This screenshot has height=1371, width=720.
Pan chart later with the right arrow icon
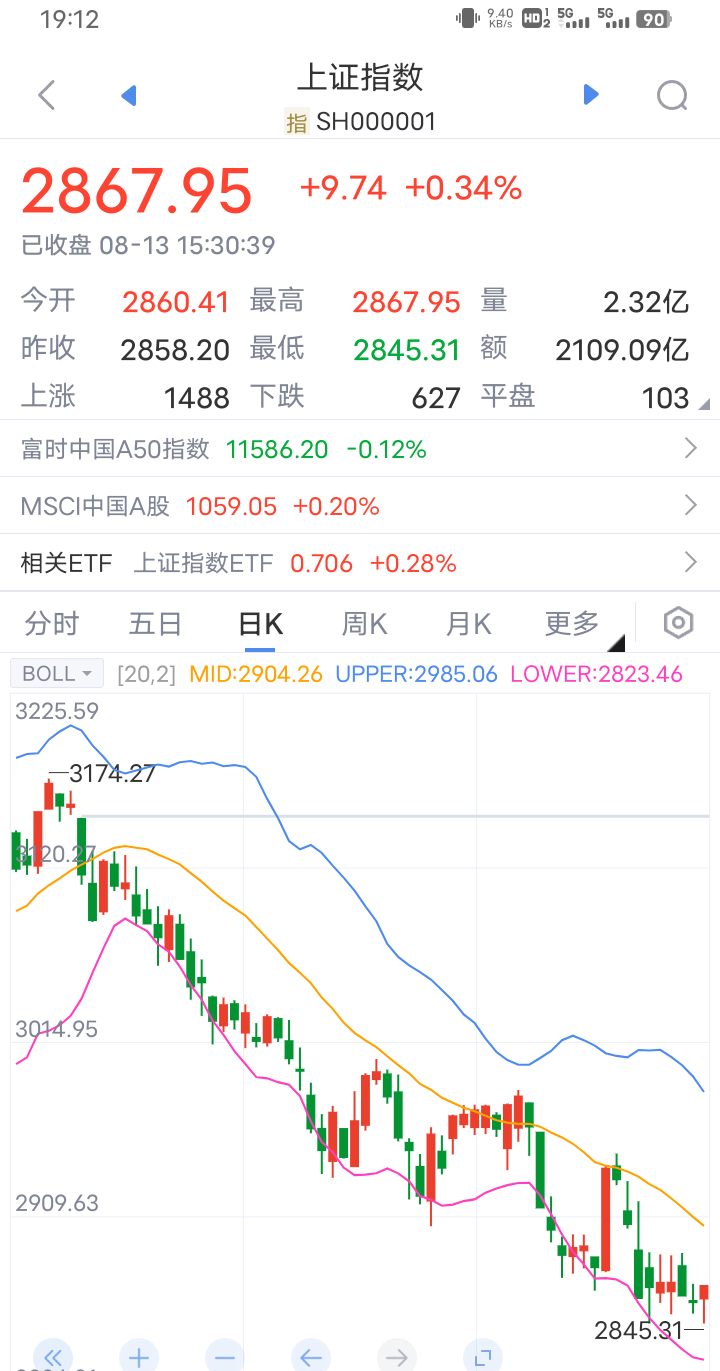point(398,1356)
